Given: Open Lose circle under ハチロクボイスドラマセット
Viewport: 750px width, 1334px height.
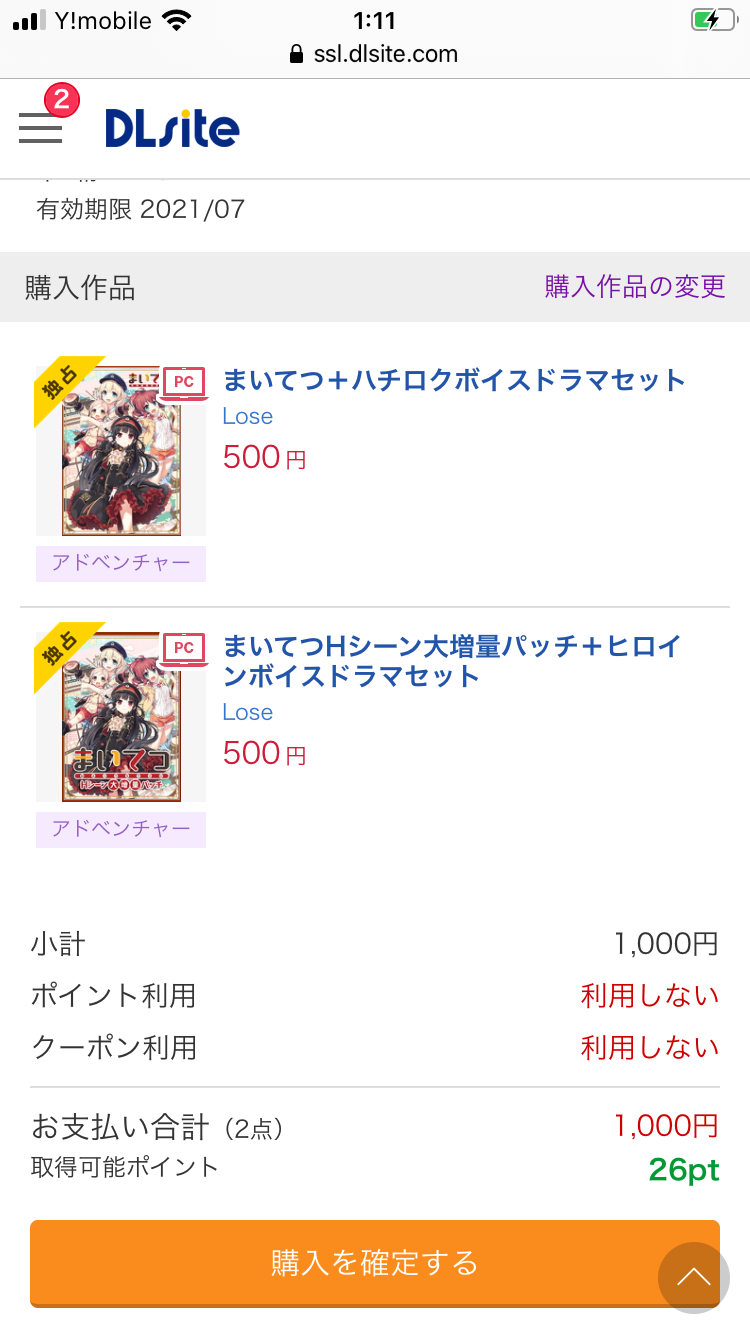Looking at the screenshot, I should coord(247,416).
